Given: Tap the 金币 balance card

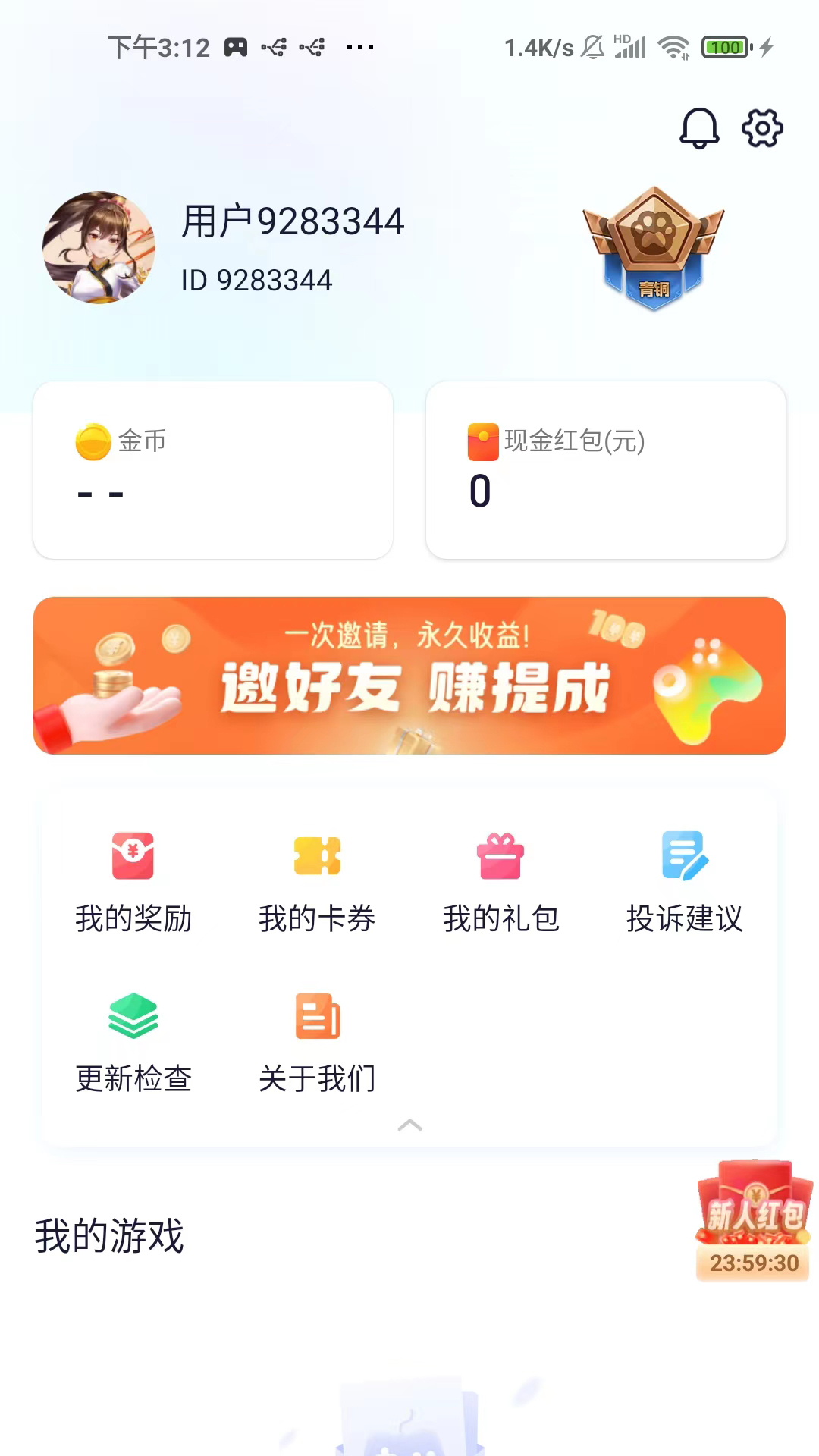Looking at the screenshot, I should 212,470.
